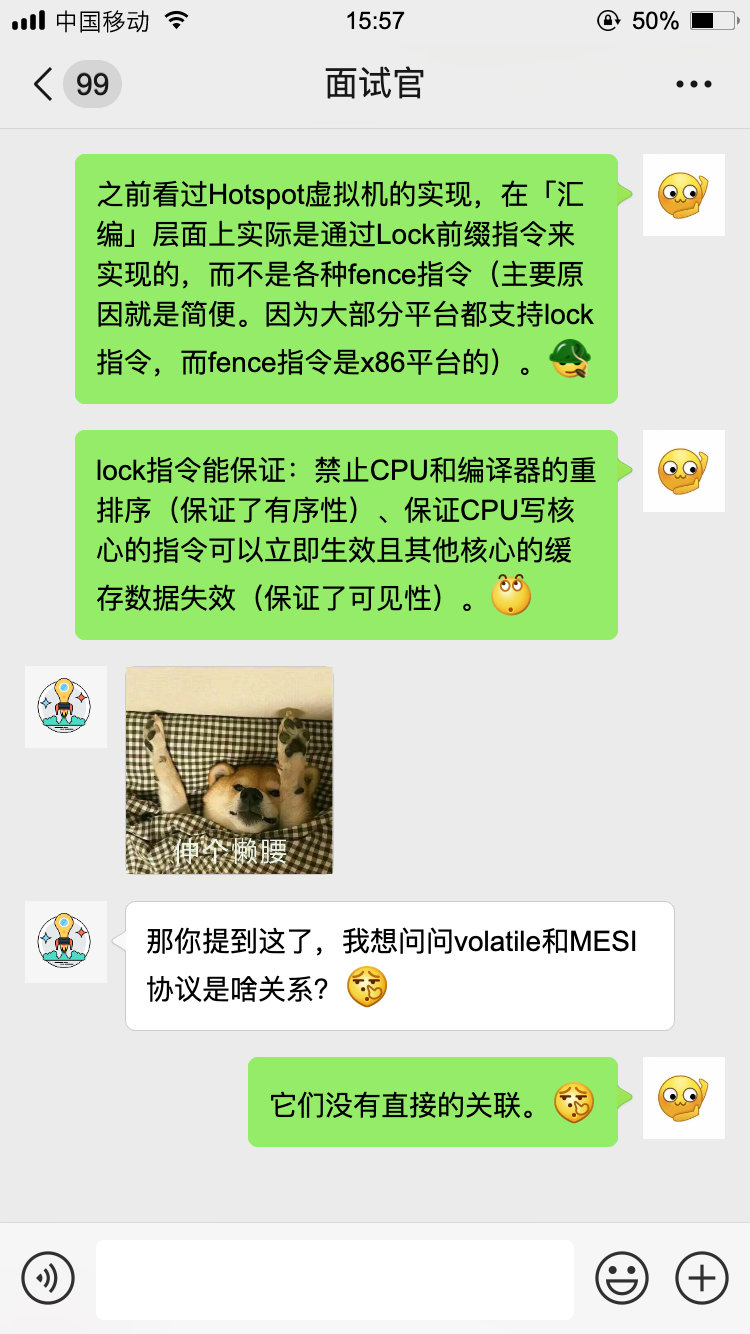Go back to the chat list
Screen dimensions: 750x1334
[x=44, y=84]
